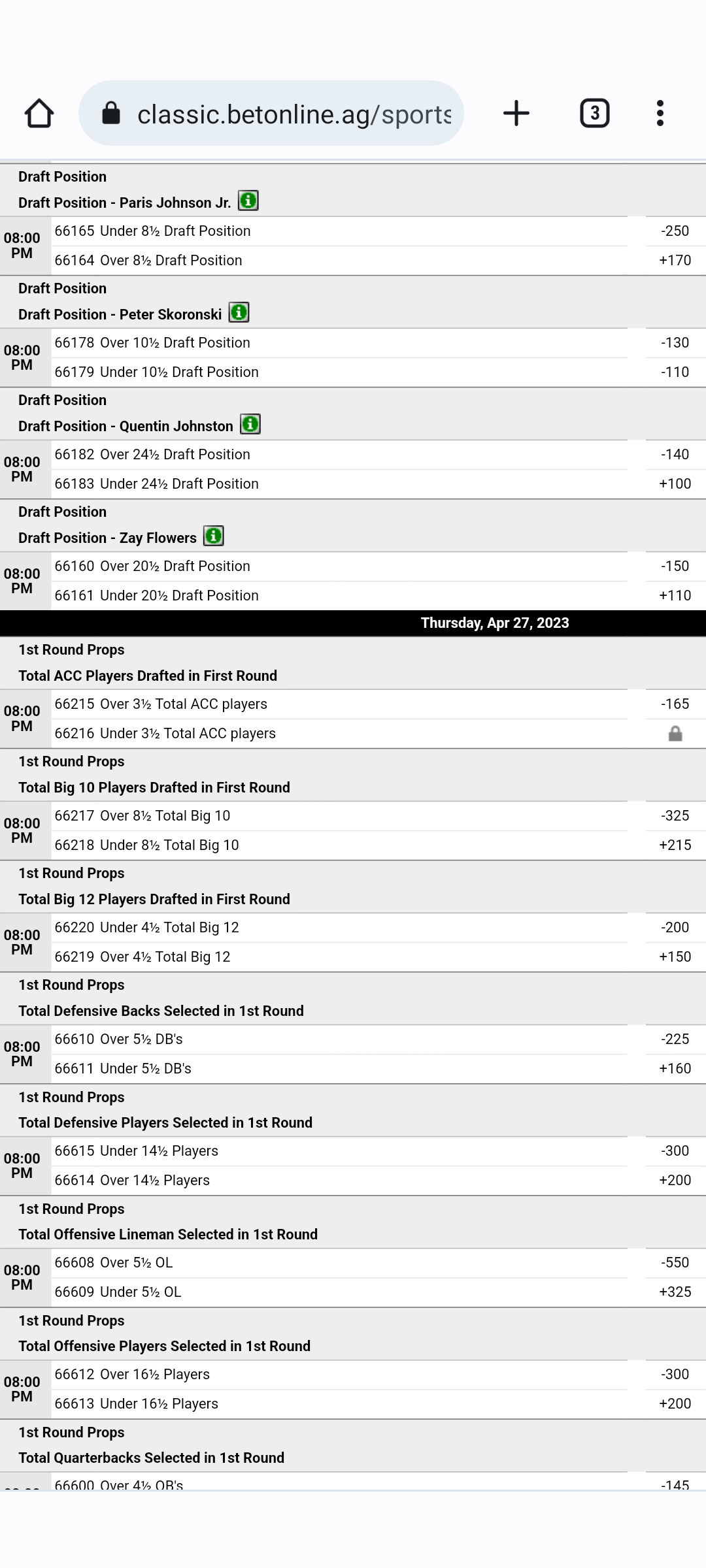The width and height of the screenshot is (706, 1568).
Task: Choose +215 odds for Under 8½ Total Big 10
Action: point(675,845)
